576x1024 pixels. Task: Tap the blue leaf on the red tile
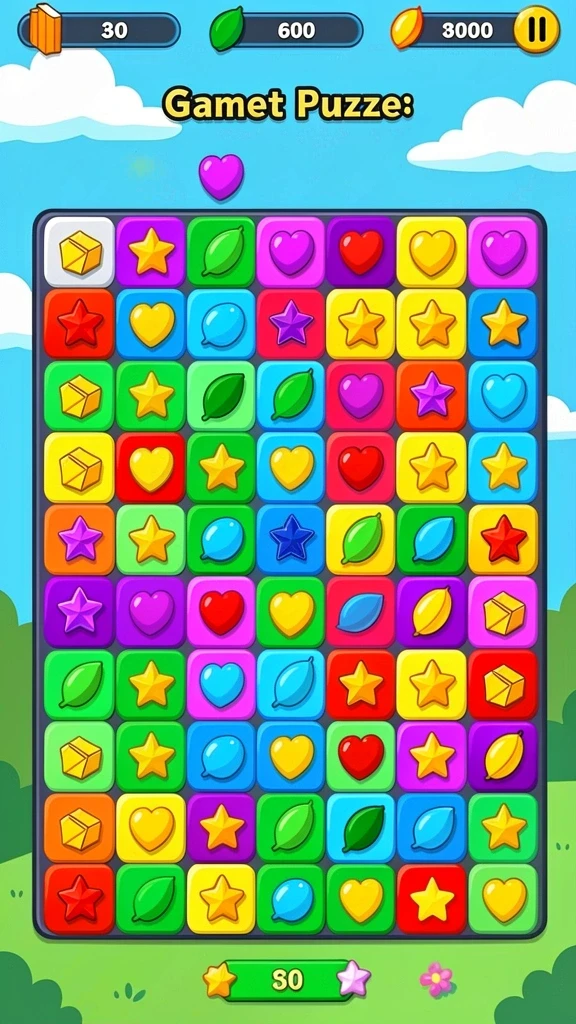tap(361, 612)
